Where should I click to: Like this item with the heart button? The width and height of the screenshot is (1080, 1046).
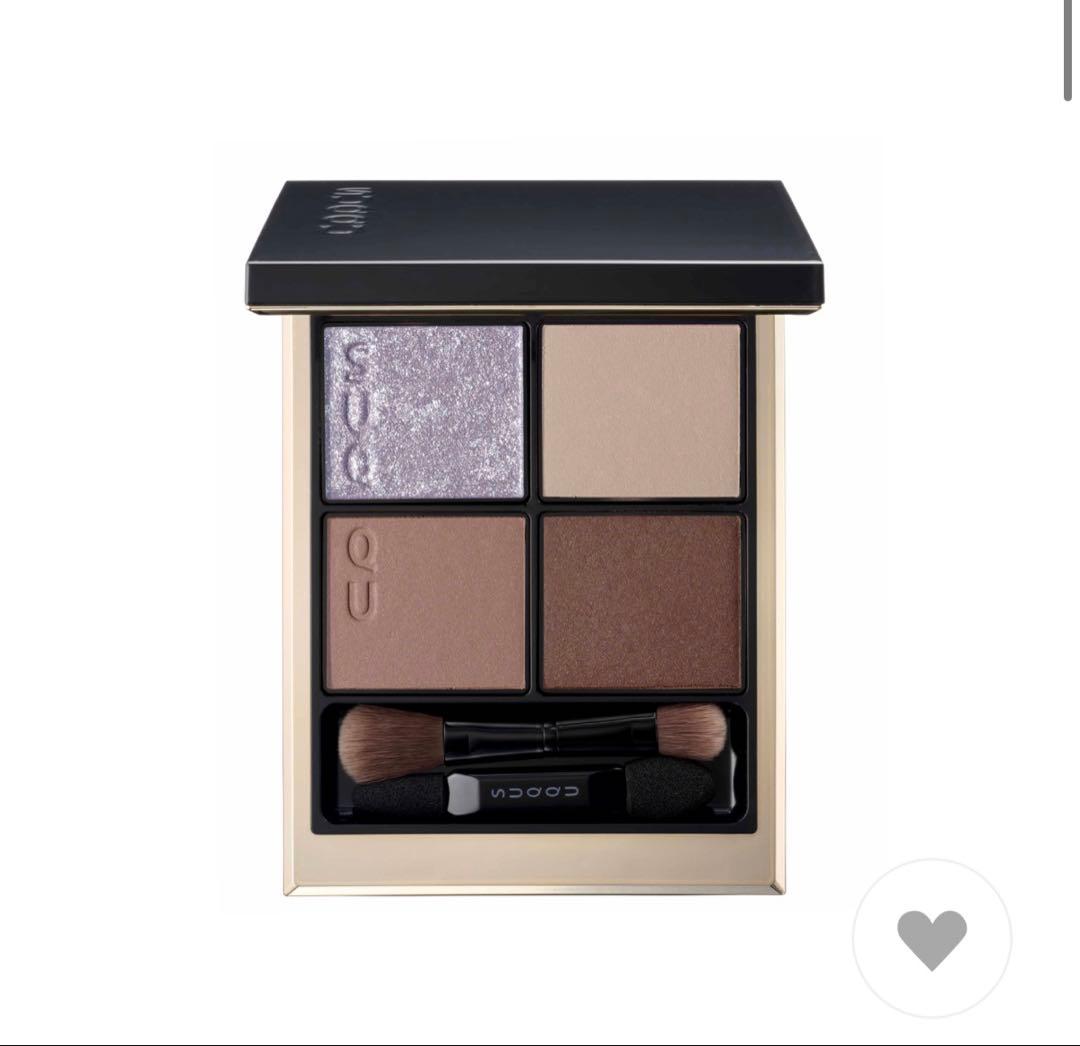931,939
